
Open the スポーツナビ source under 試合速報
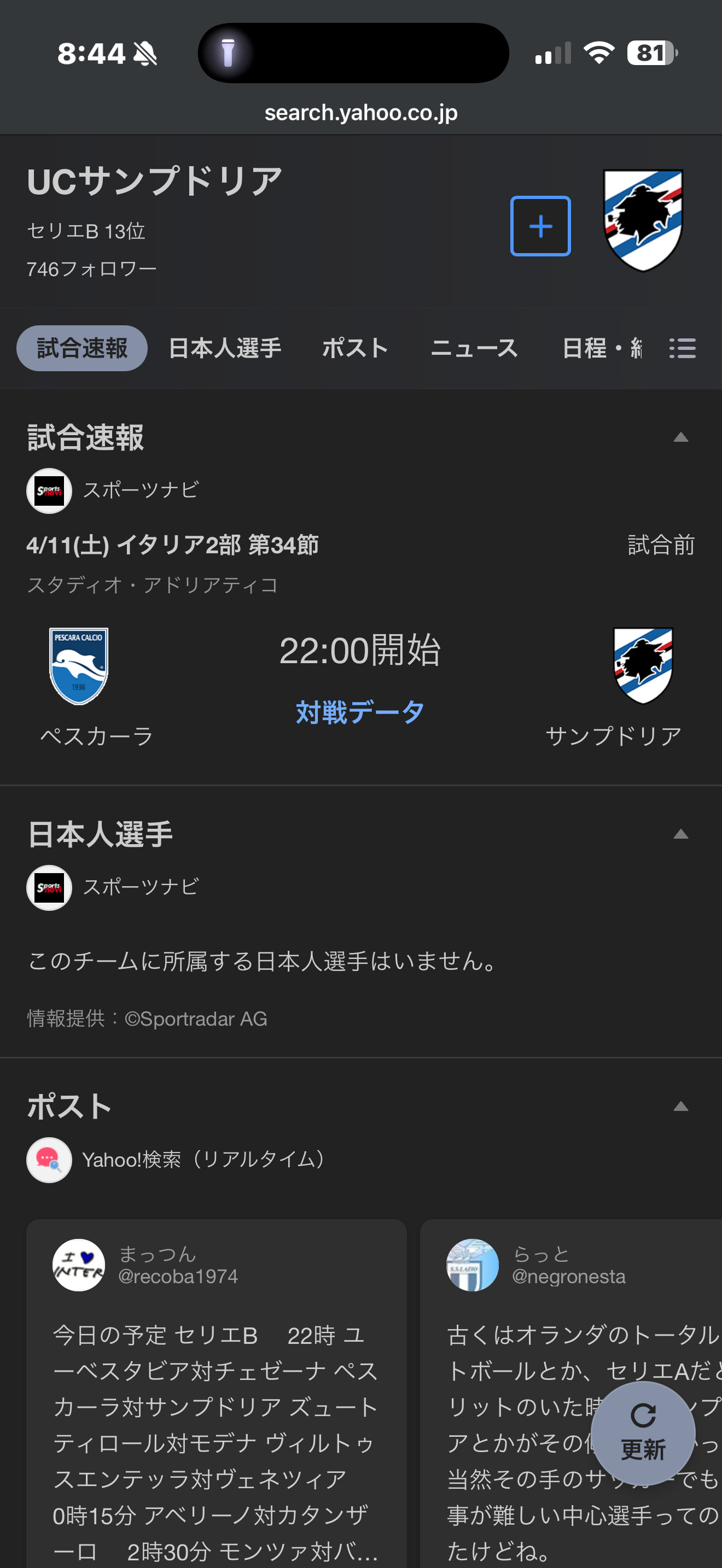tap(140, 490)
